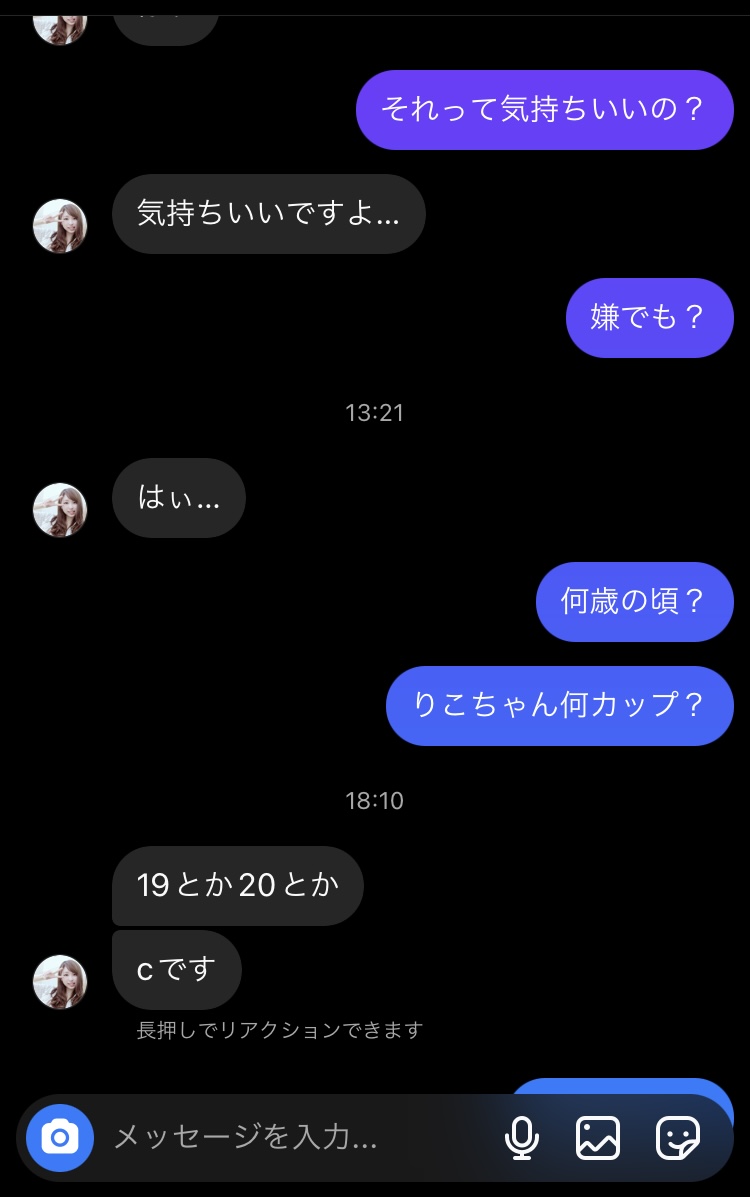750x1197 pixels.
Task: Tap the '嫌でも？' sent message bubble
Action: point(650,317)
